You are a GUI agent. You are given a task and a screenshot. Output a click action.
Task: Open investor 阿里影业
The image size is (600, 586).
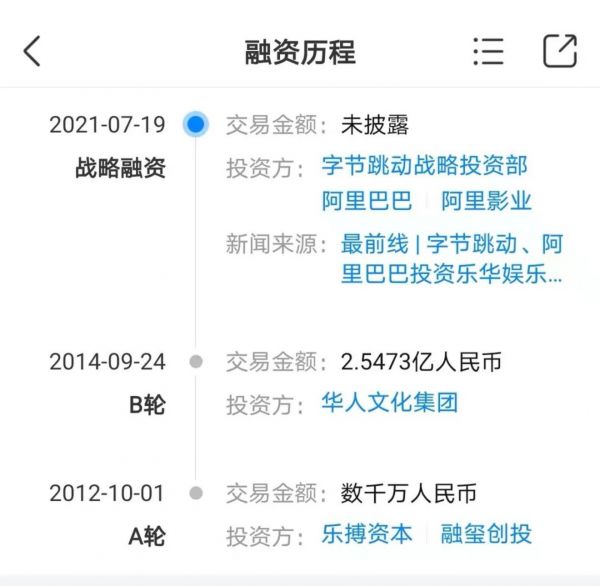(x=486, y=200)
